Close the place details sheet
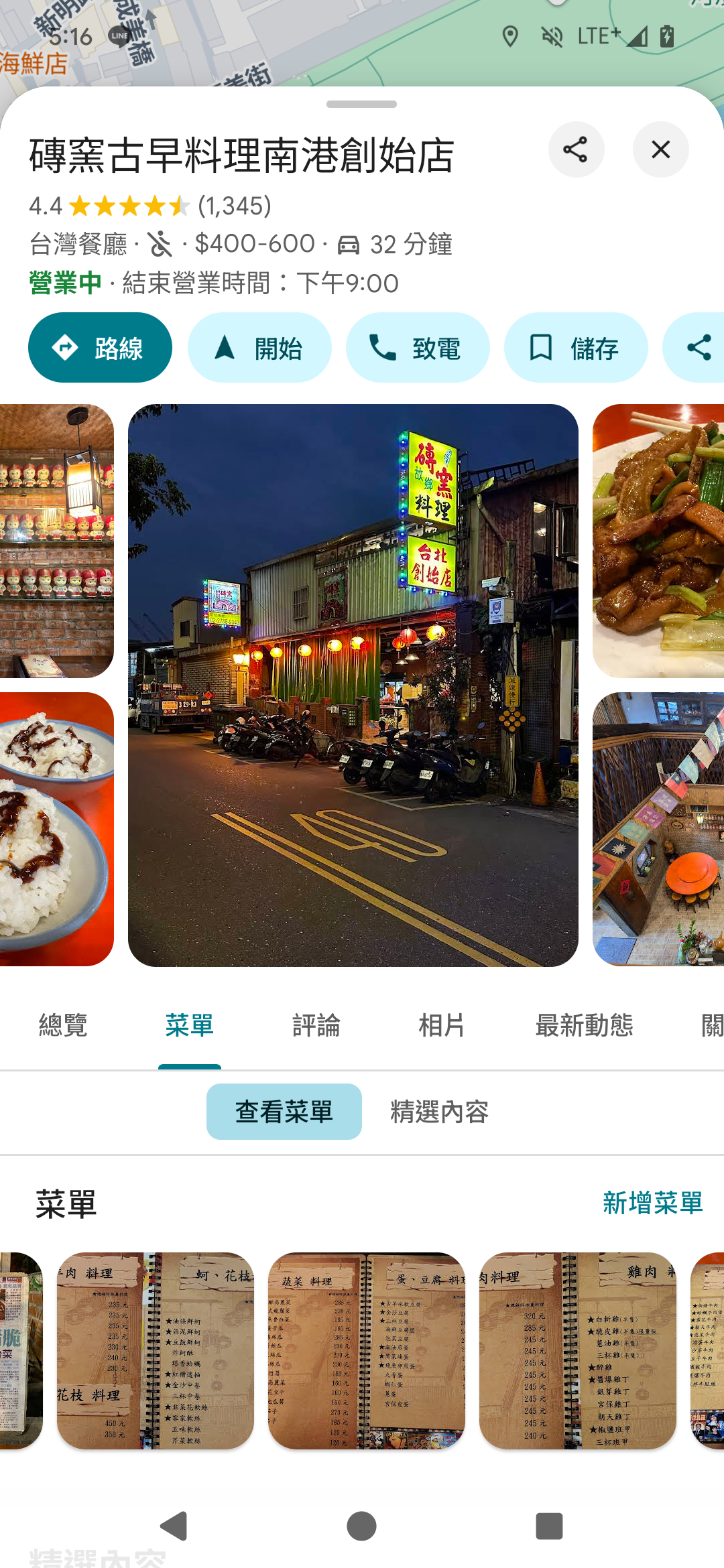724x1568 pixels. tap(660, 149)
